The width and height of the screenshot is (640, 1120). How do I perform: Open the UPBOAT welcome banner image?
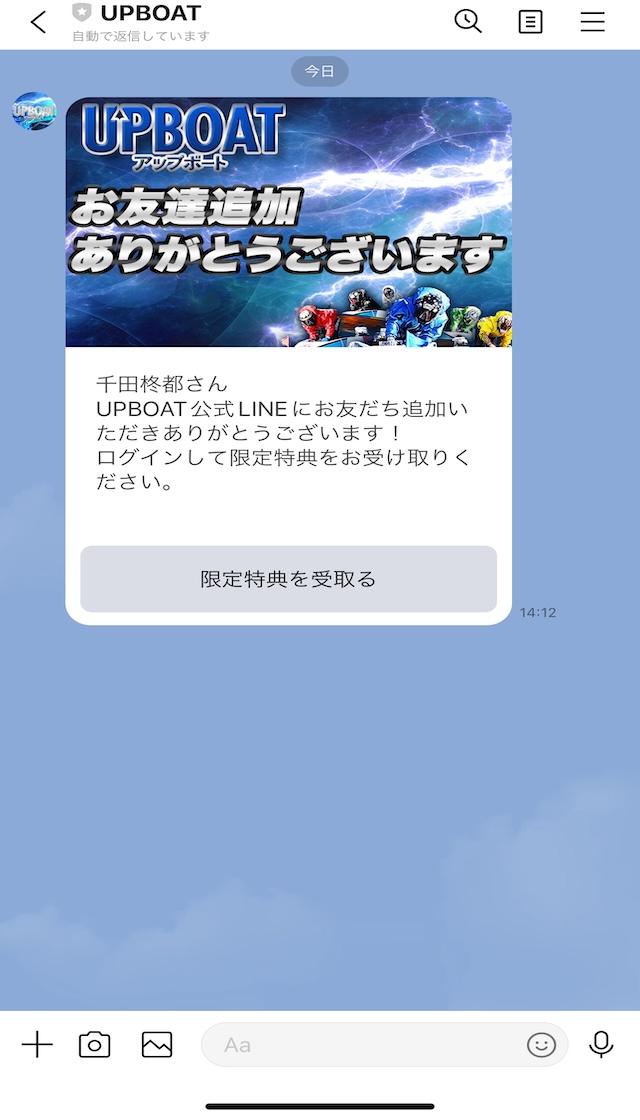click(288, 222)
